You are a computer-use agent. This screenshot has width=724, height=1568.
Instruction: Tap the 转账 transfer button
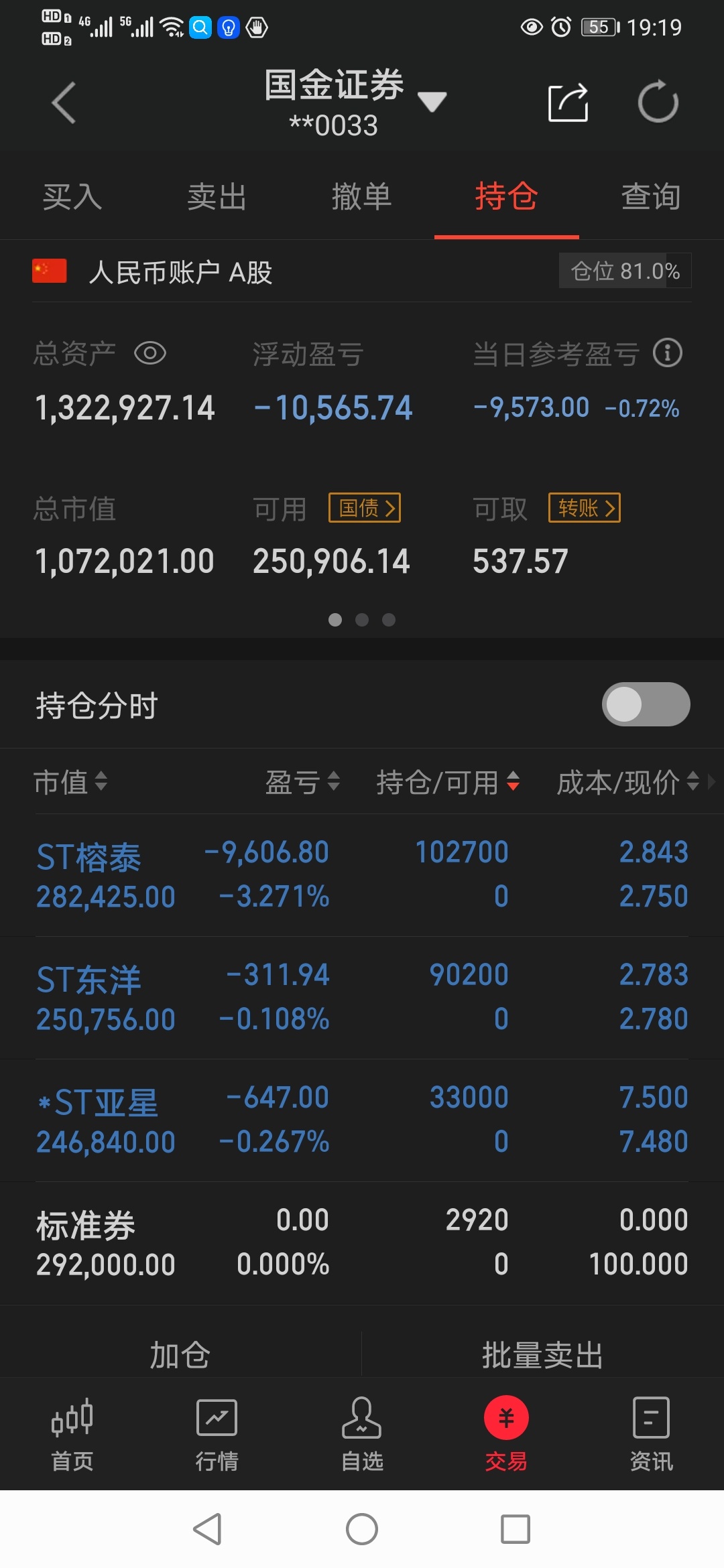[585, 508]
